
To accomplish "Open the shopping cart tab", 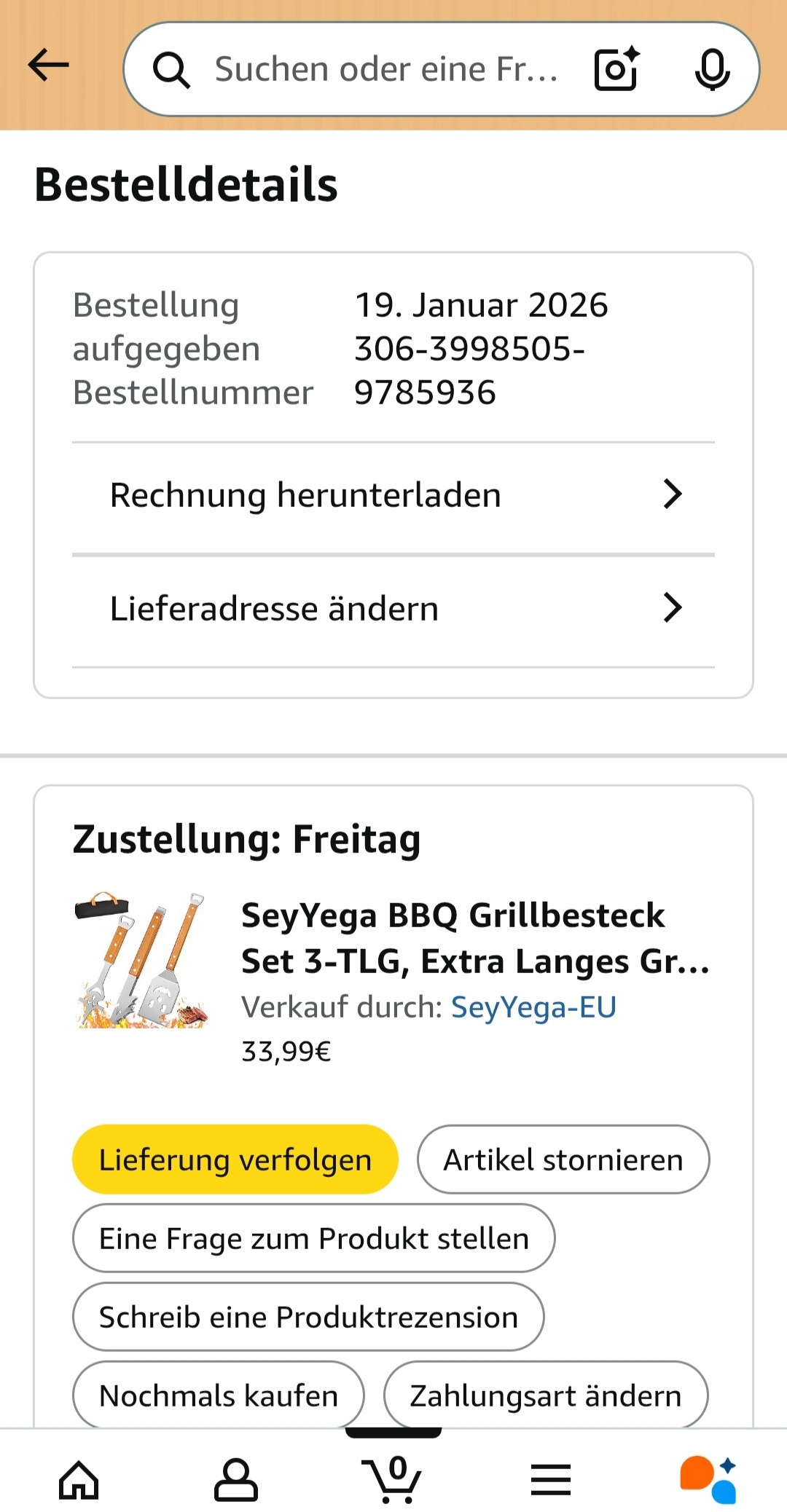I will (x=393, y=1480).
